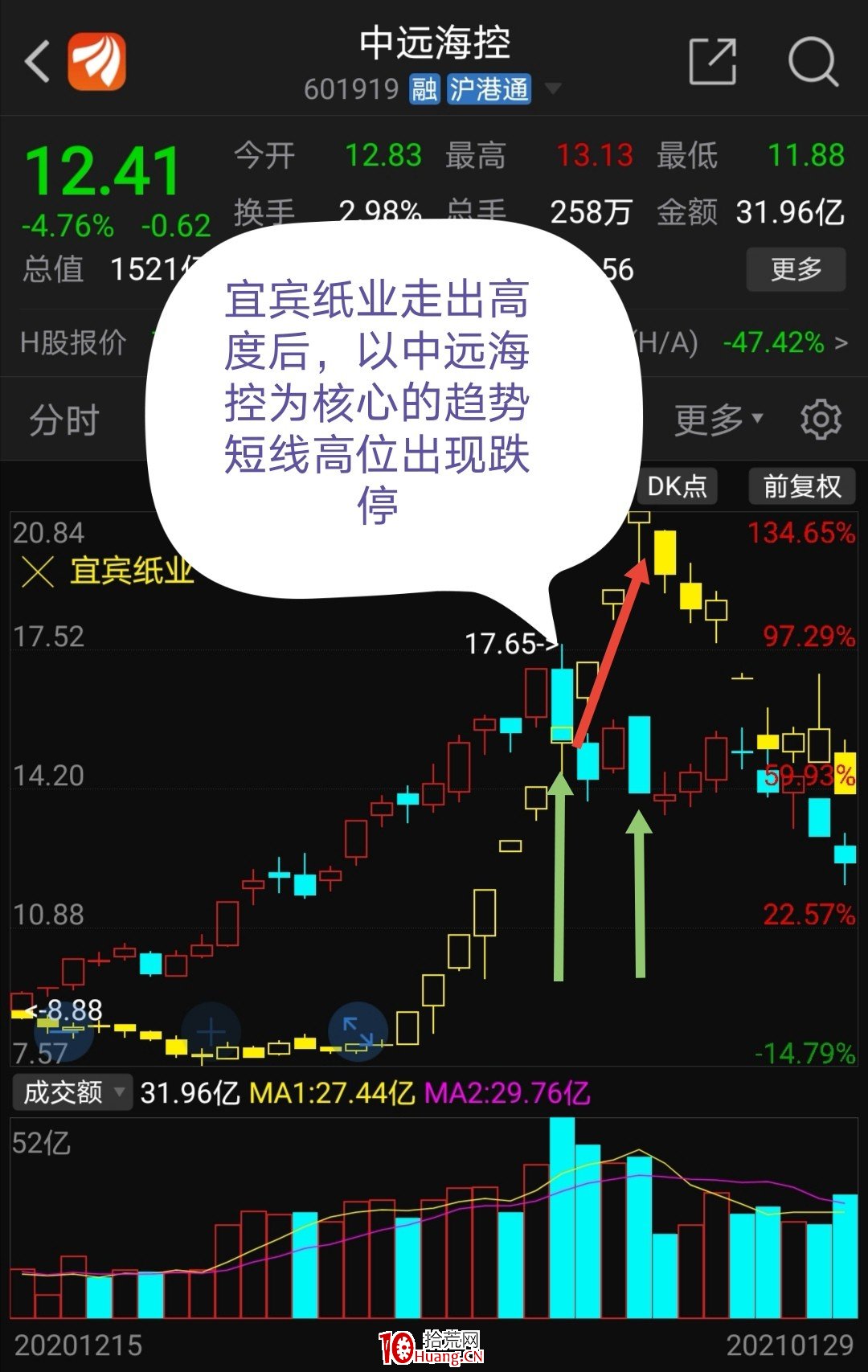
Task: Tap the 更多 button in quote panel
Action: click(795, 270)
